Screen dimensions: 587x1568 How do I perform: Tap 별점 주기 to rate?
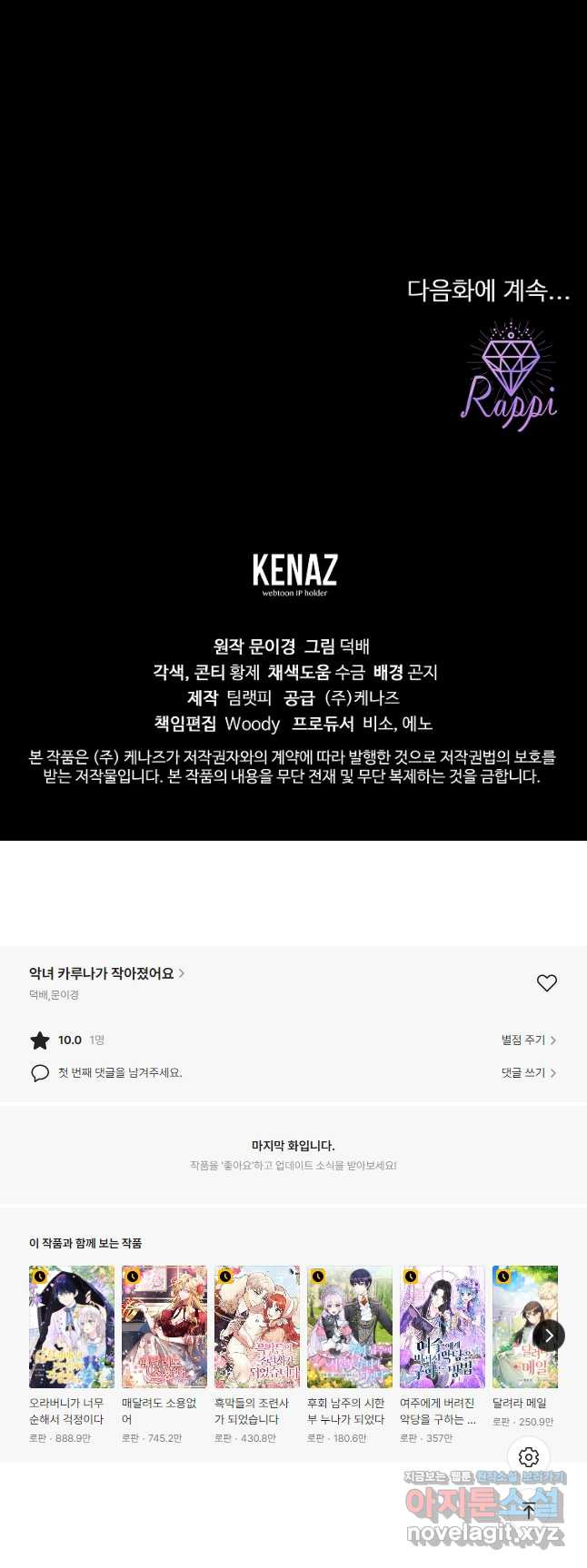pos(528,1040)
